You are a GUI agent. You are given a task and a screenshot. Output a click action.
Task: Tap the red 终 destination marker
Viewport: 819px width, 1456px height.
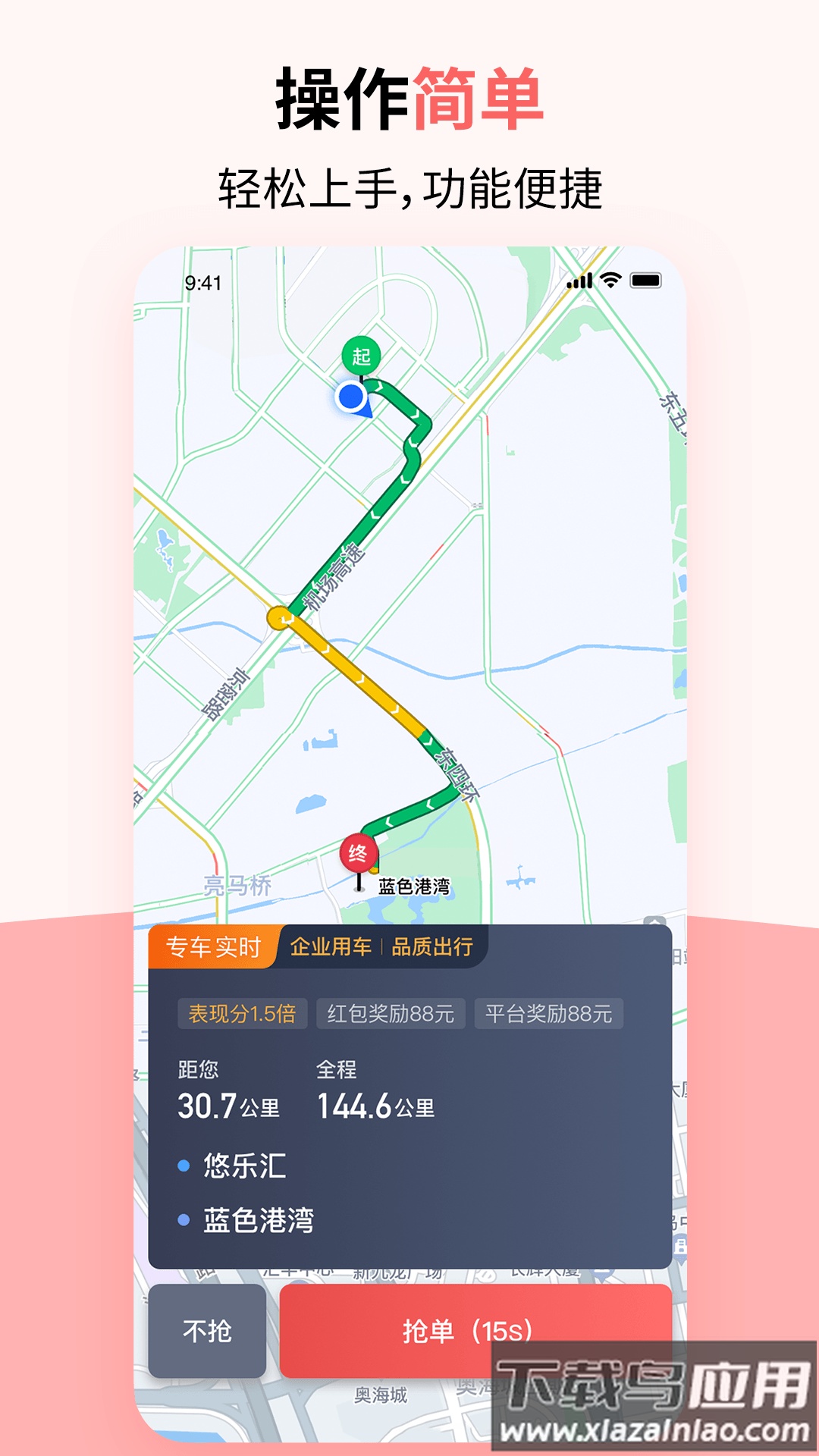coord(359,852)
